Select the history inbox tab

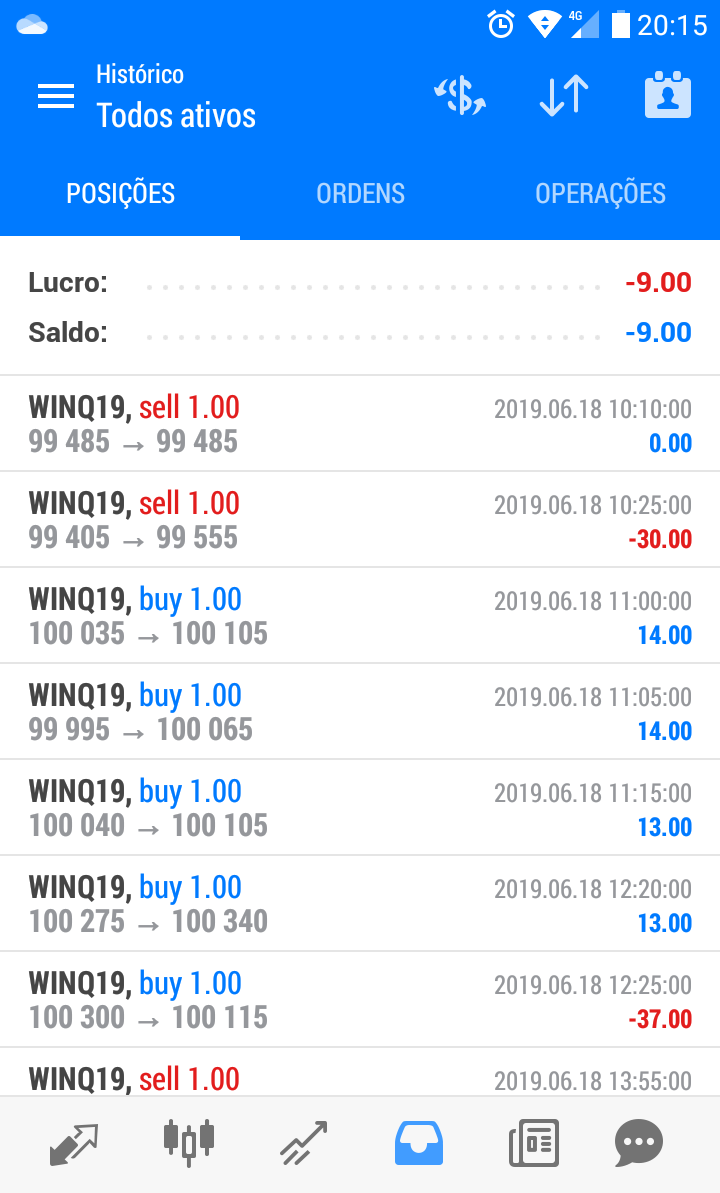(419, 1143)
